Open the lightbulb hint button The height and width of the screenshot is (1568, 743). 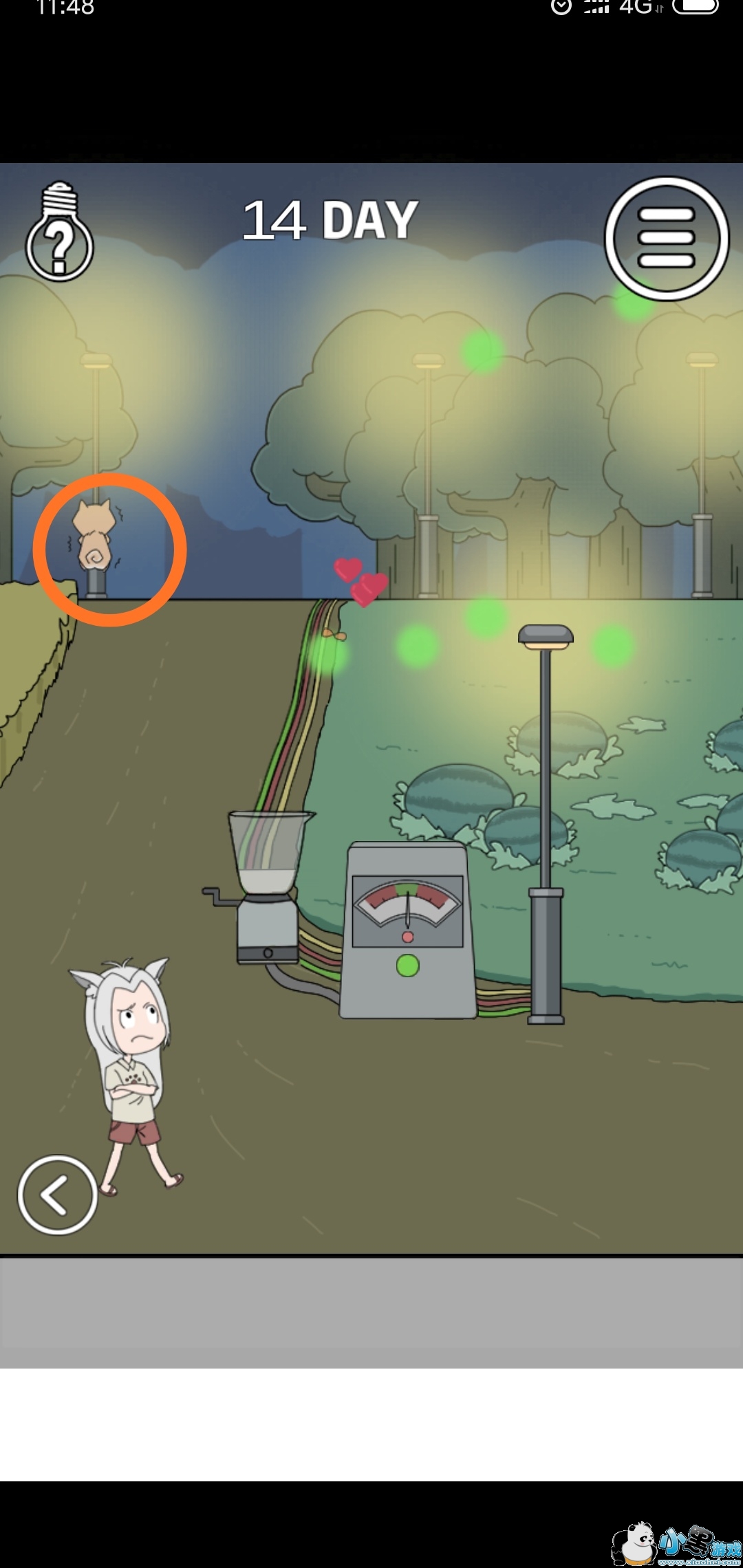[59, 231]
